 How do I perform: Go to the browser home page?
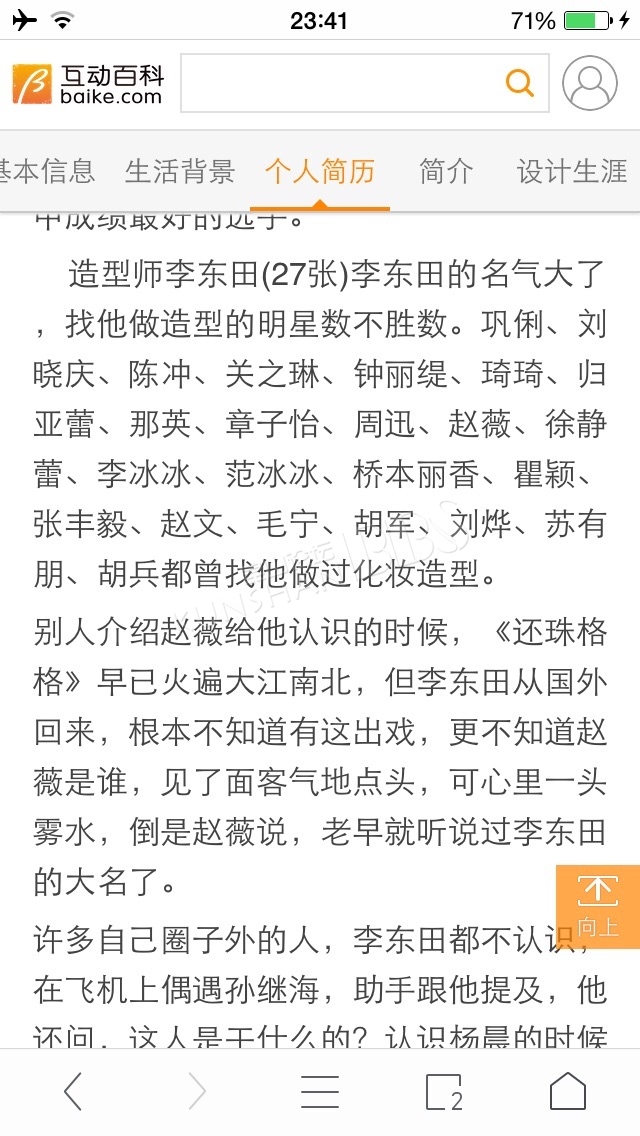(x=568, y=1091)
